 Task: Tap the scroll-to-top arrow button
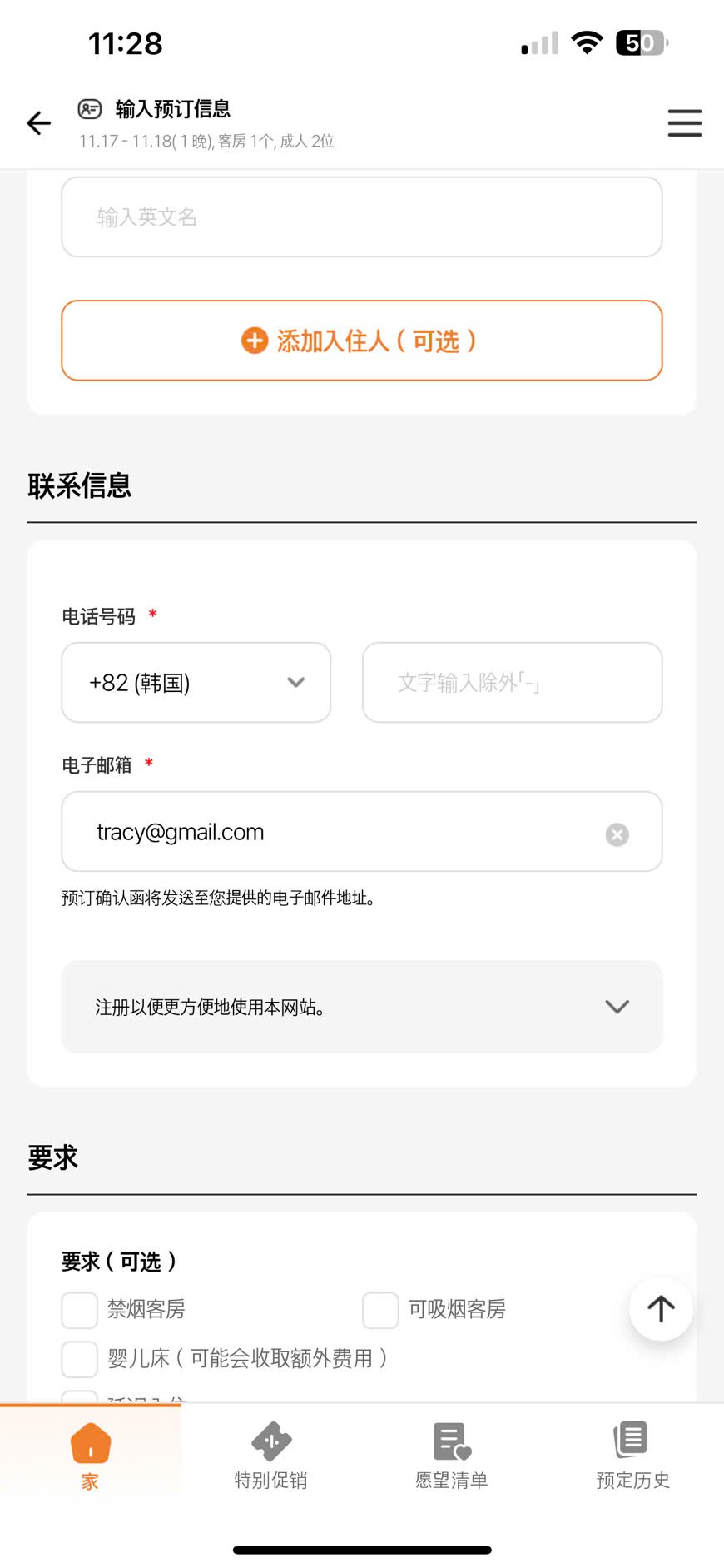pyautogui.click(x=661, y=1308)
